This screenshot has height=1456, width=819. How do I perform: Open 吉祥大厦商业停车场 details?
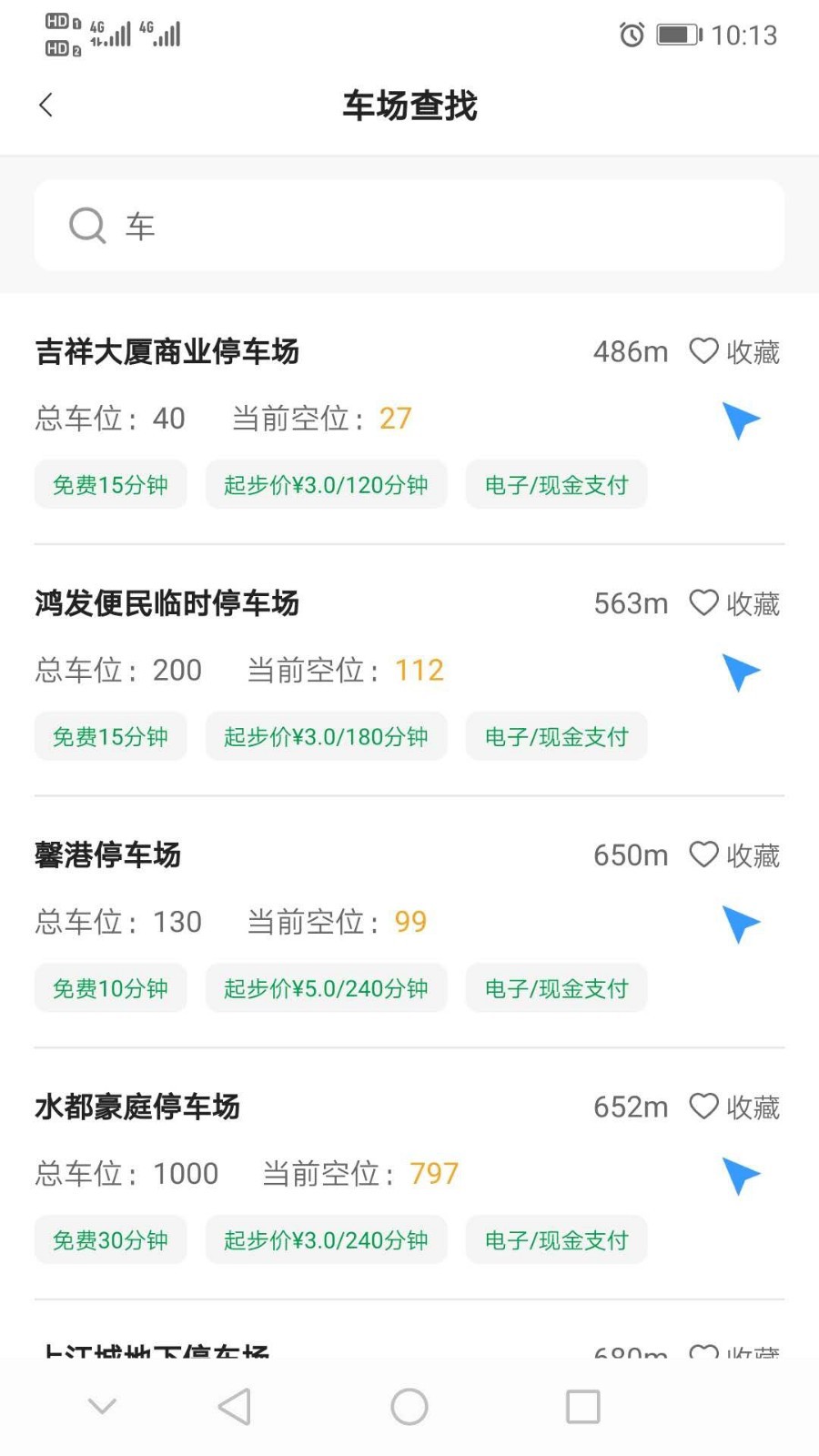tap(167, 352)
